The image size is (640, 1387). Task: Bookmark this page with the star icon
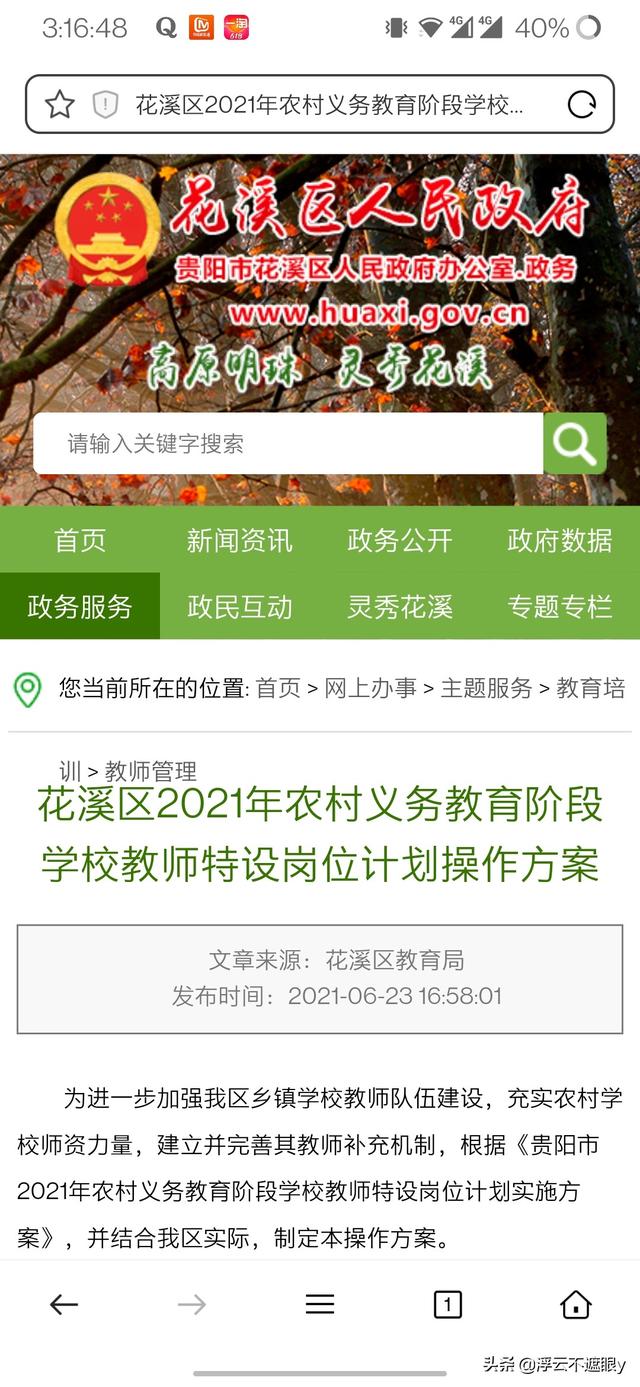click(x=60, y=104)
